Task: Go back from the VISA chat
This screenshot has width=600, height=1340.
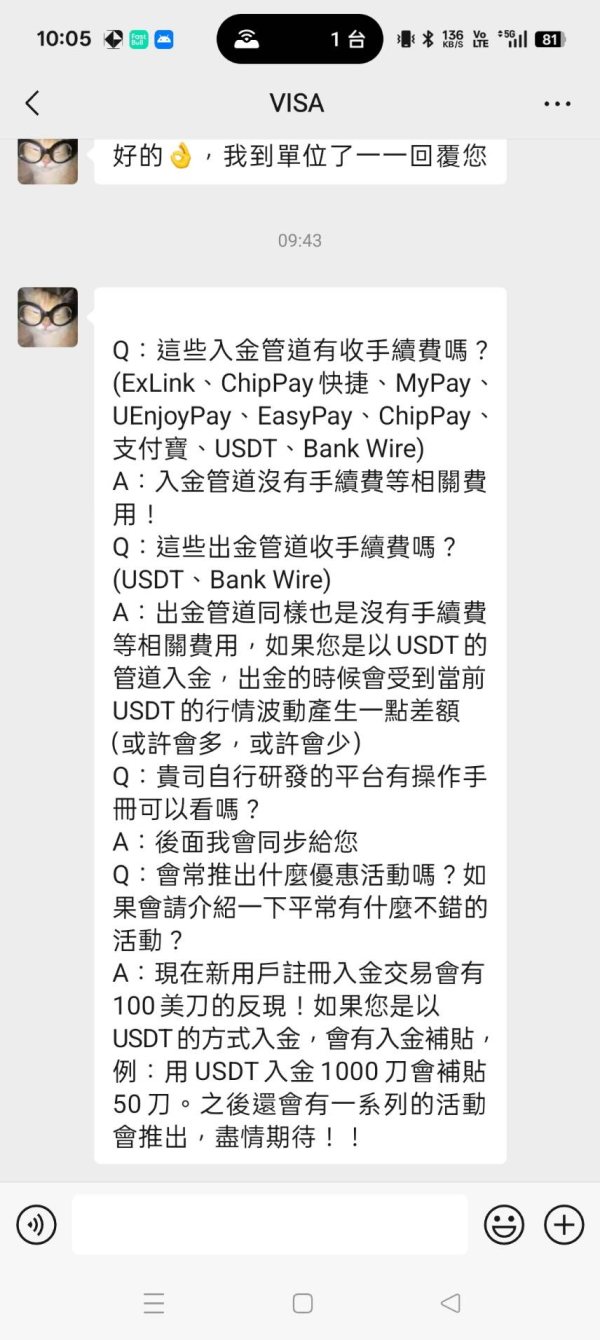Action: point(32,103)
